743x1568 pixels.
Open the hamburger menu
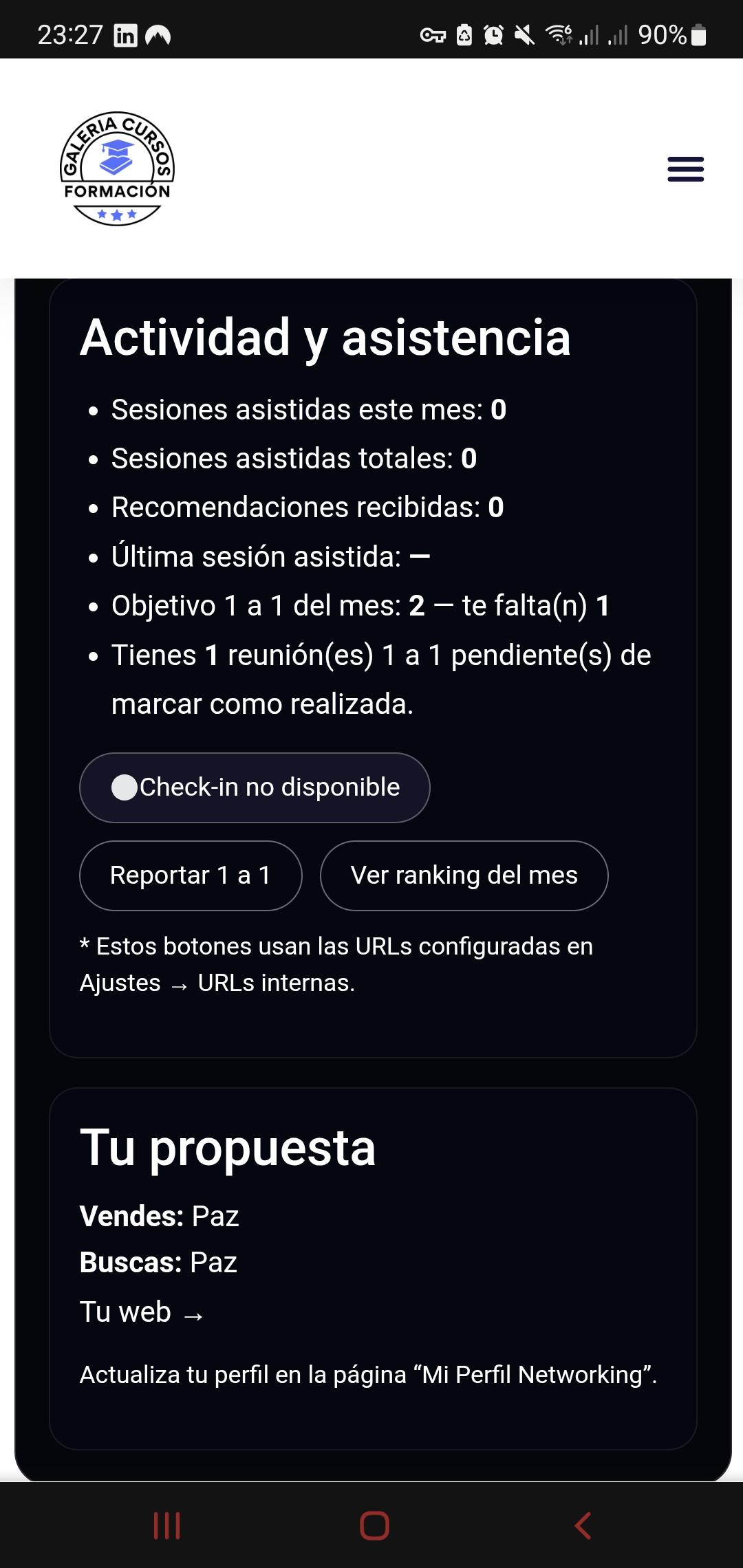[685, 169]
